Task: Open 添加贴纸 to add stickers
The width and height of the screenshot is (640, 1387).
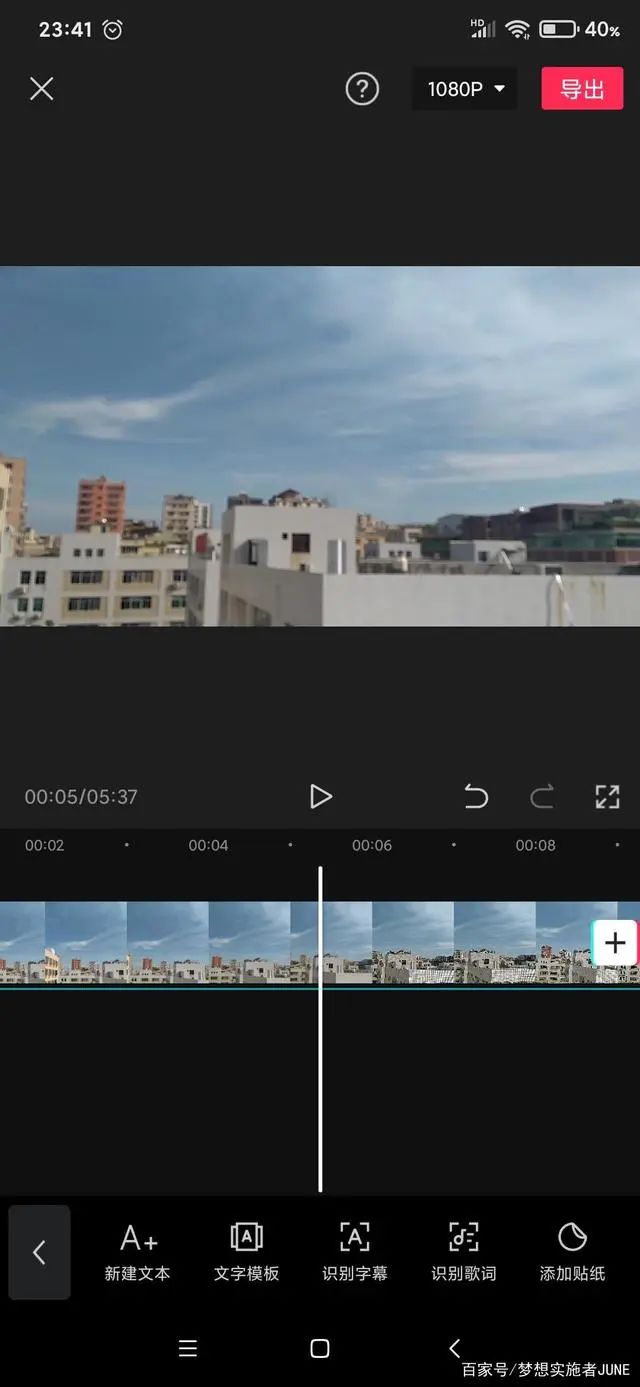Action: point(572,1251)
